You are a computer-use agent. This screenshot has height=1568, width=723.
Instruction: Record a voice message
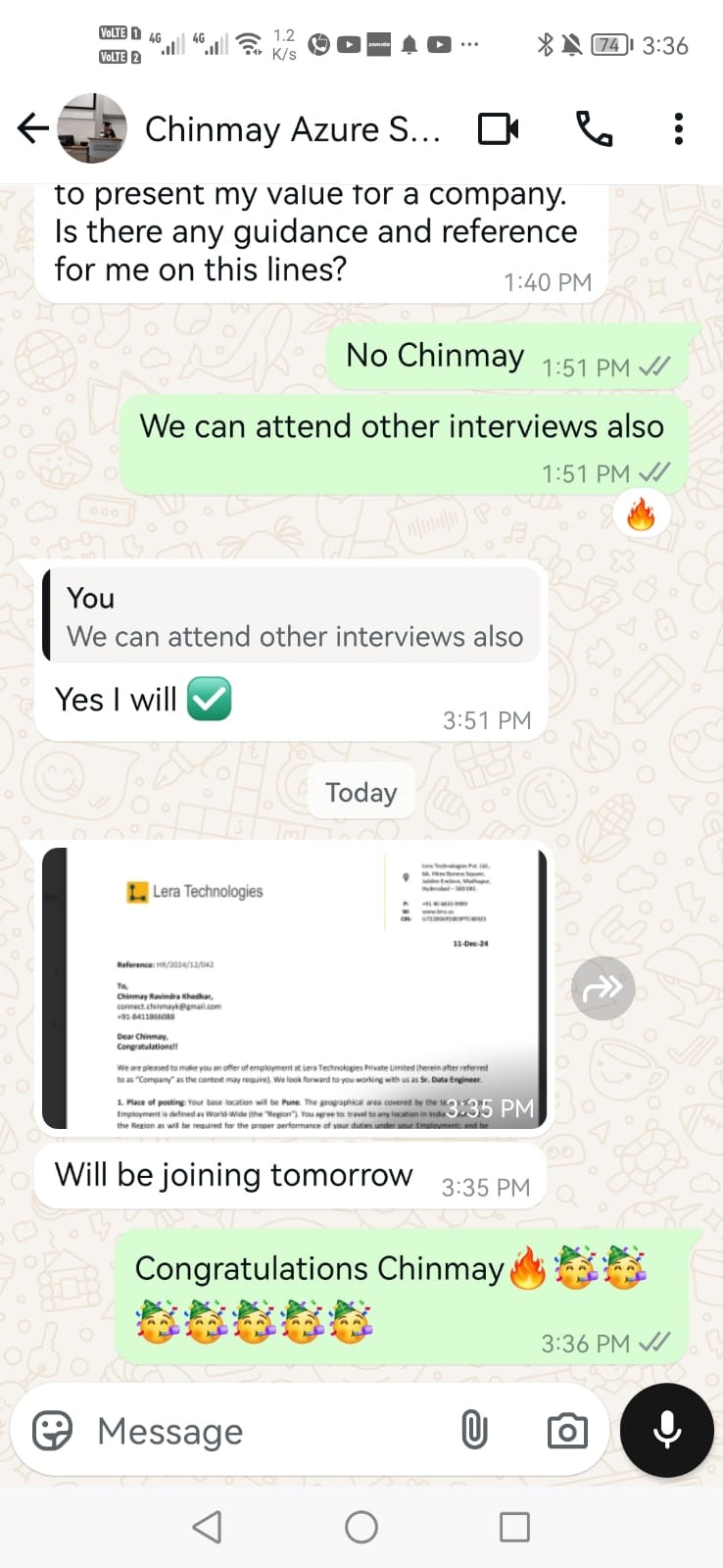pos(667,1430)
